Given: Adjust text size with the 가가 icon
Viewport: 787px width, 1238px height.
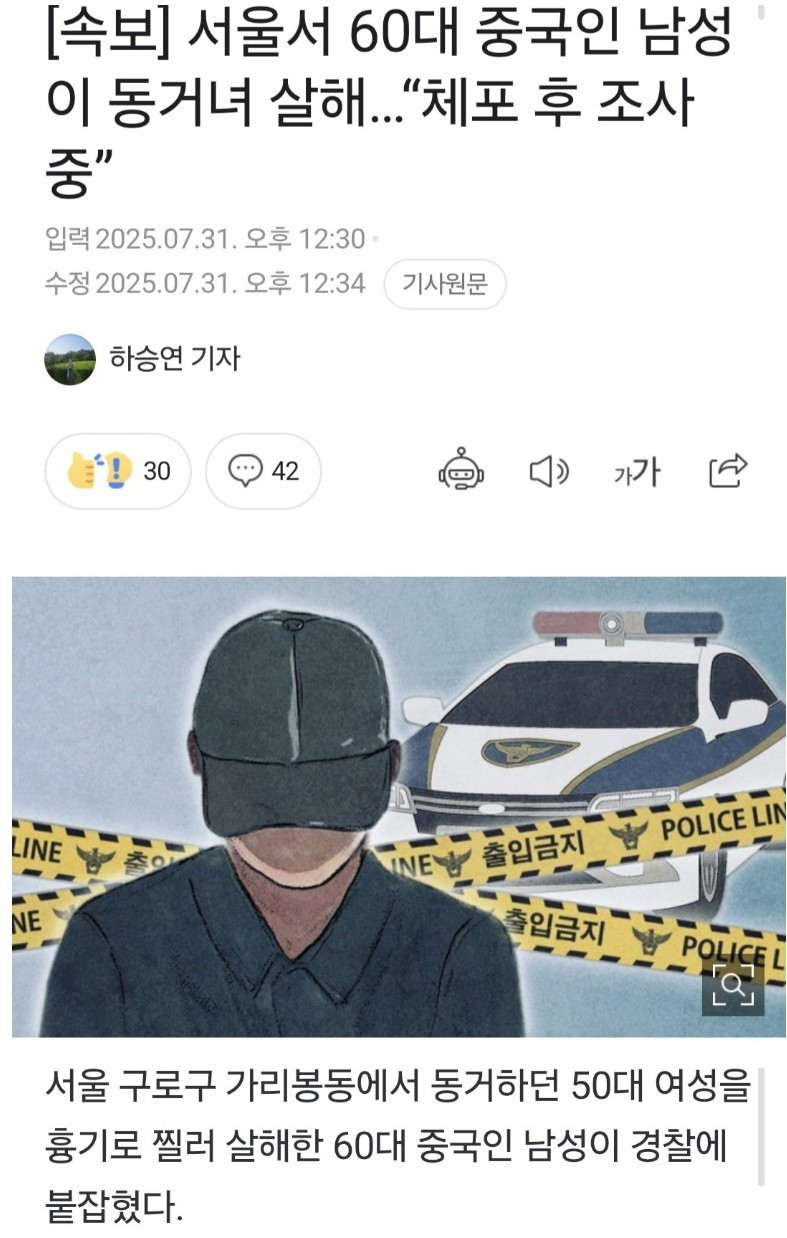Looking at the screenshot, I should point(636,470).
